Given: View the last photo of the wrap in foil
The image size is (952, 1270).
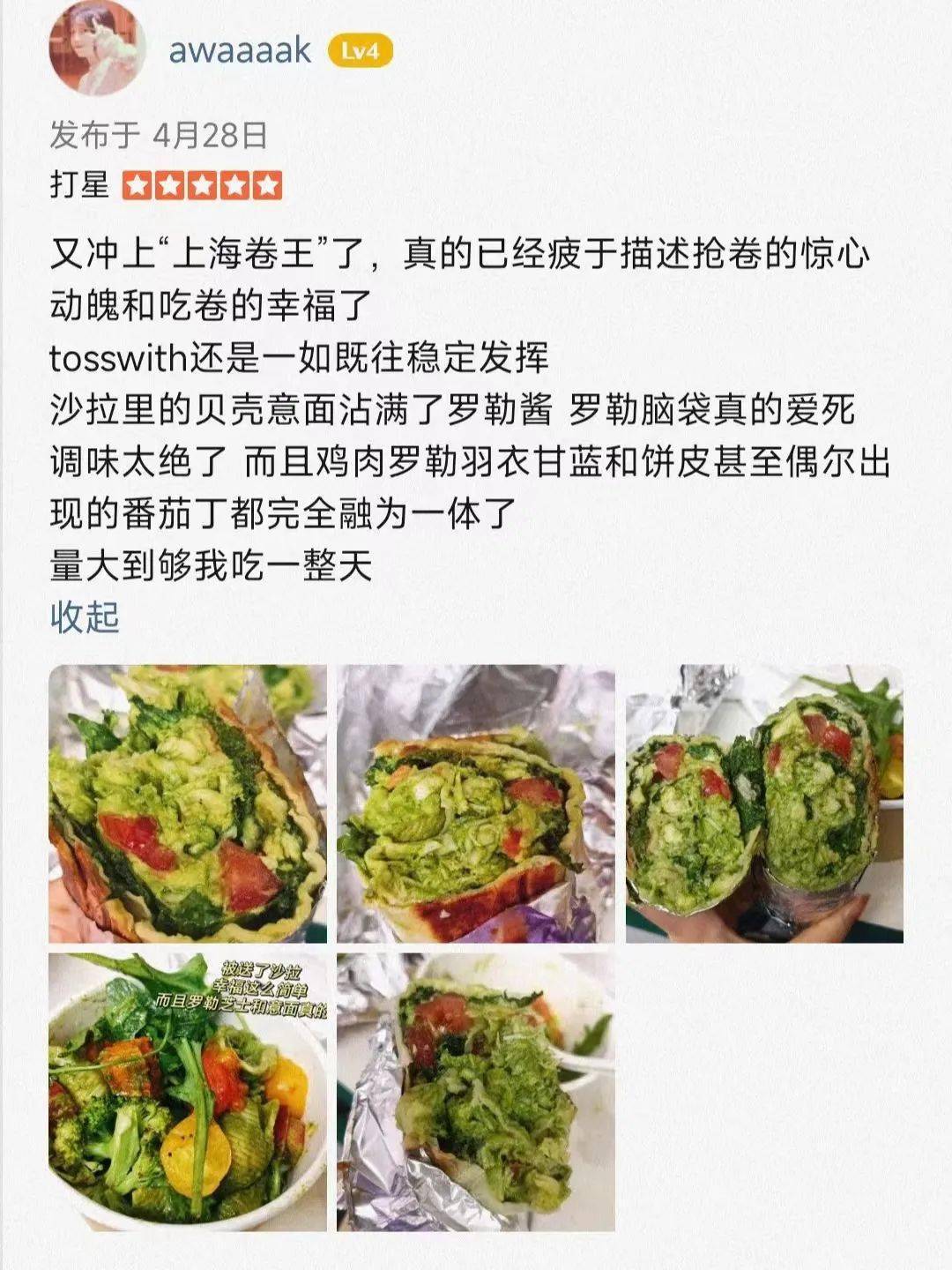Looking at the screenshot, I should (x=475, y=1092).
